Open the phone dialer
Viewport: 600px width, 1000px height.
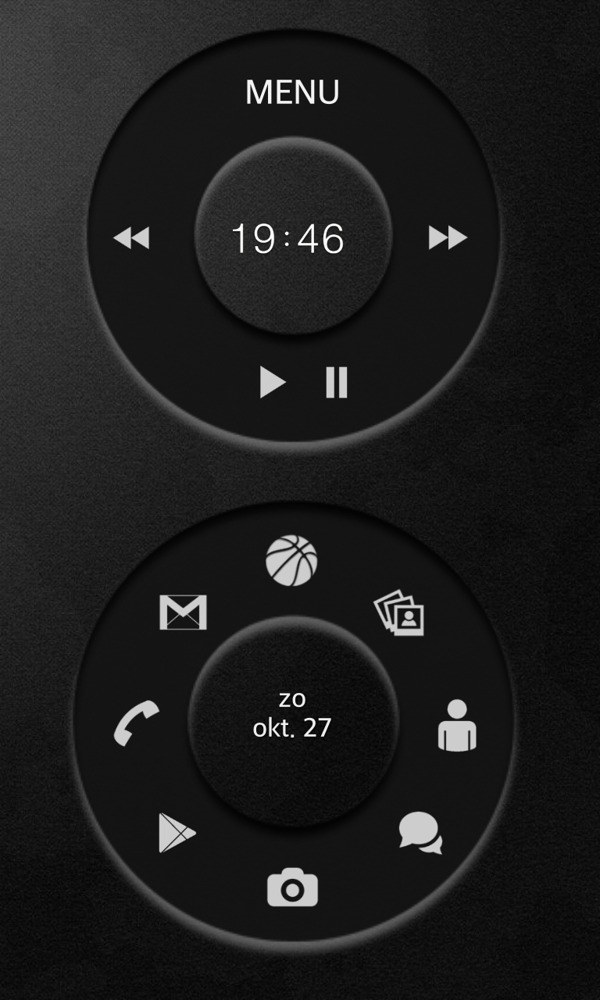136,724
